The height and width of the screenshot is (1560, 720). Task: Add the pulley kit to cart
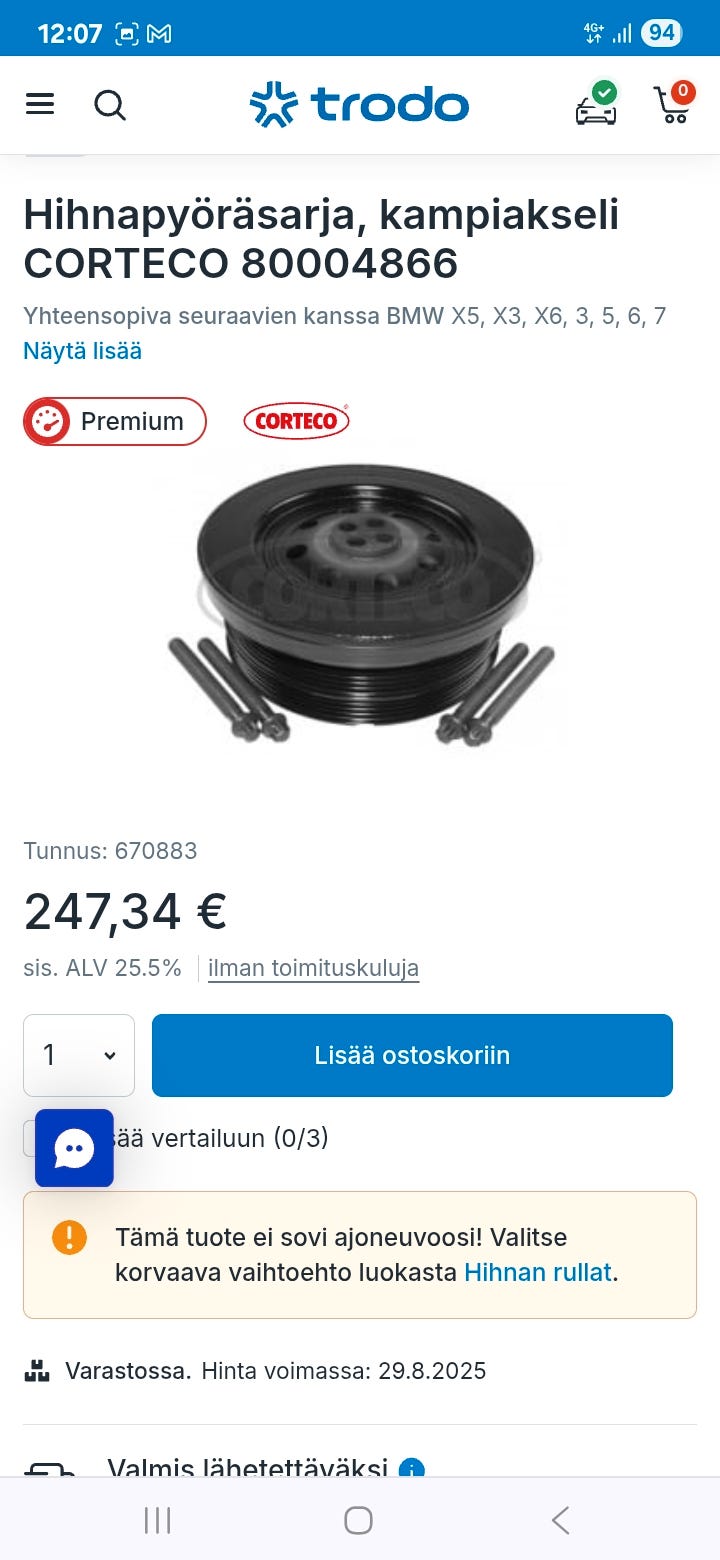[x=412, y=1055]
